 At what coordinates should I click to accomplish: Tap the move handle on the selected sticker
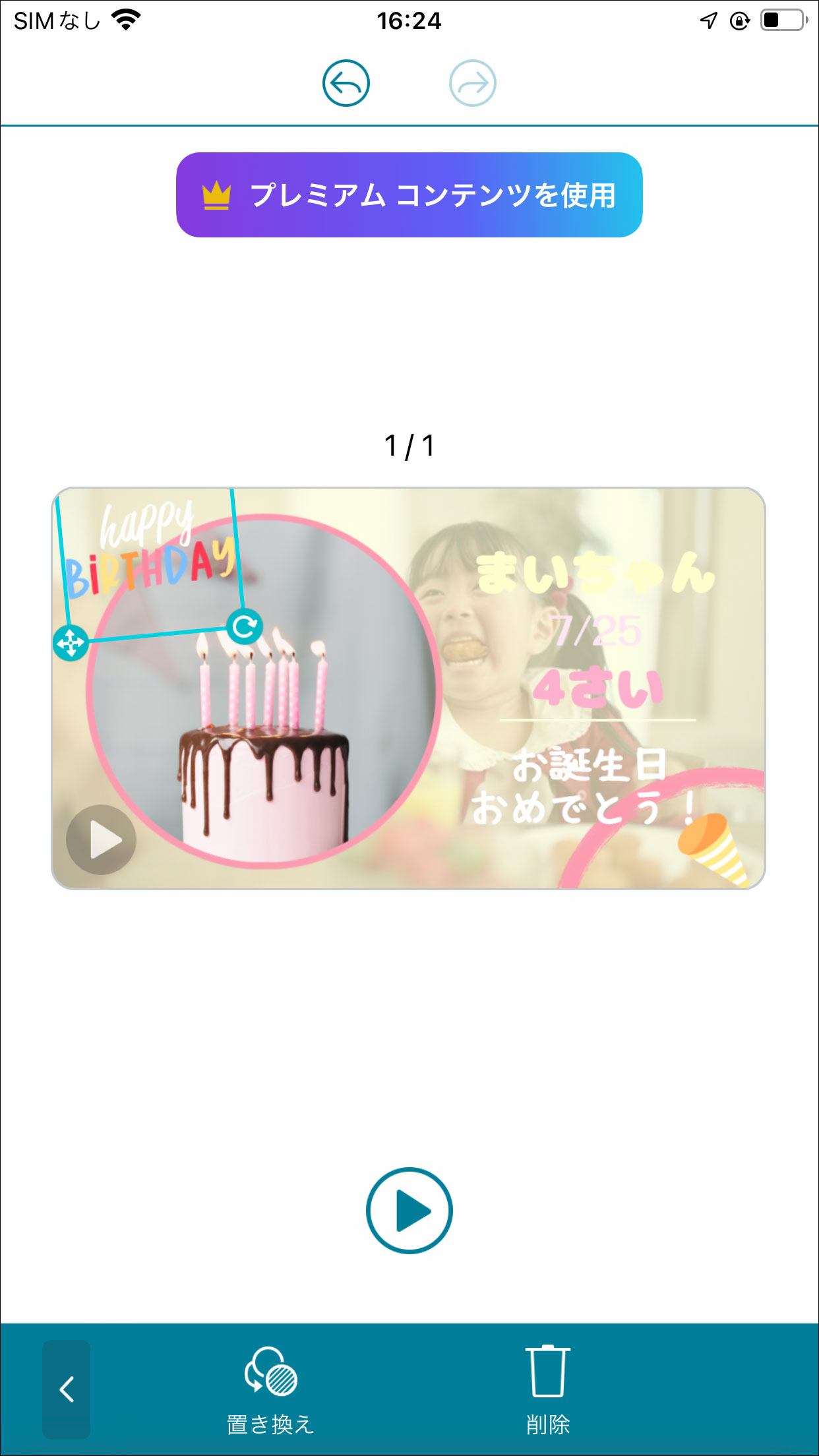(x=71, y=643)
